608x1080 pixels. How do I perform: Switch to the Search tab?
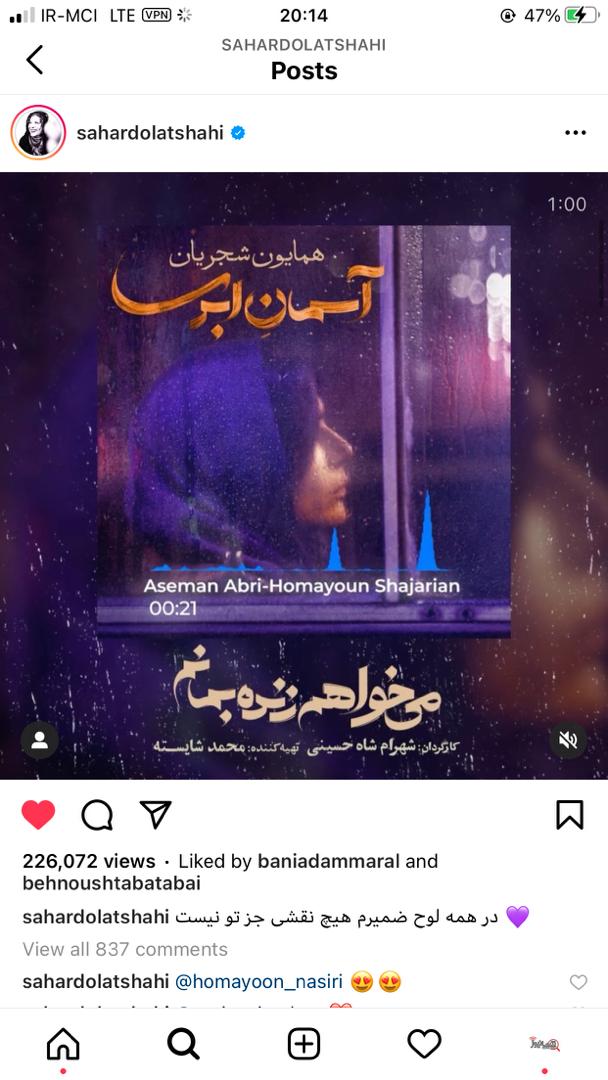(183, 1044)
